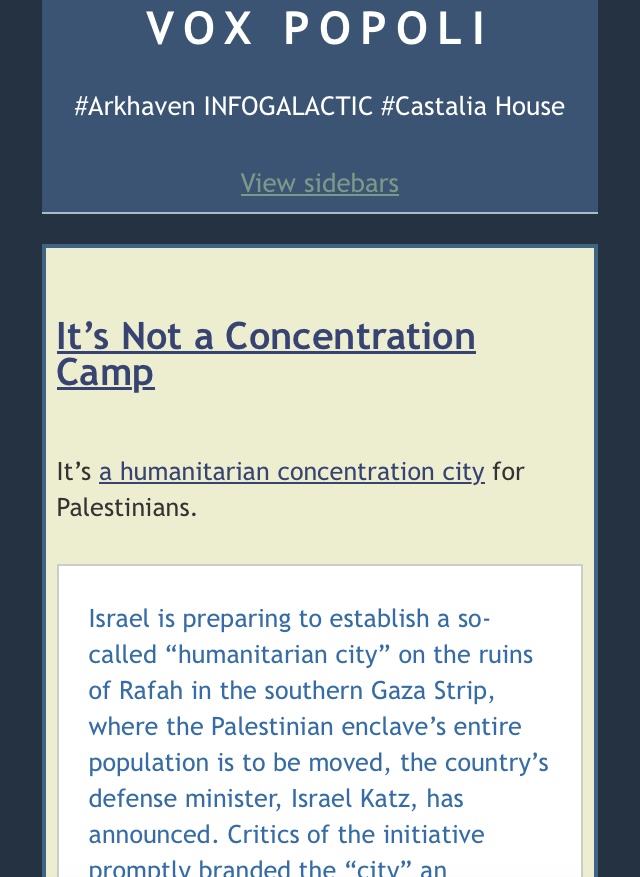The height and width of the screenshot is (877, 640).
Task: Follow the "a humanitarian concentration city" link
Action: click(x=291, y=471)
